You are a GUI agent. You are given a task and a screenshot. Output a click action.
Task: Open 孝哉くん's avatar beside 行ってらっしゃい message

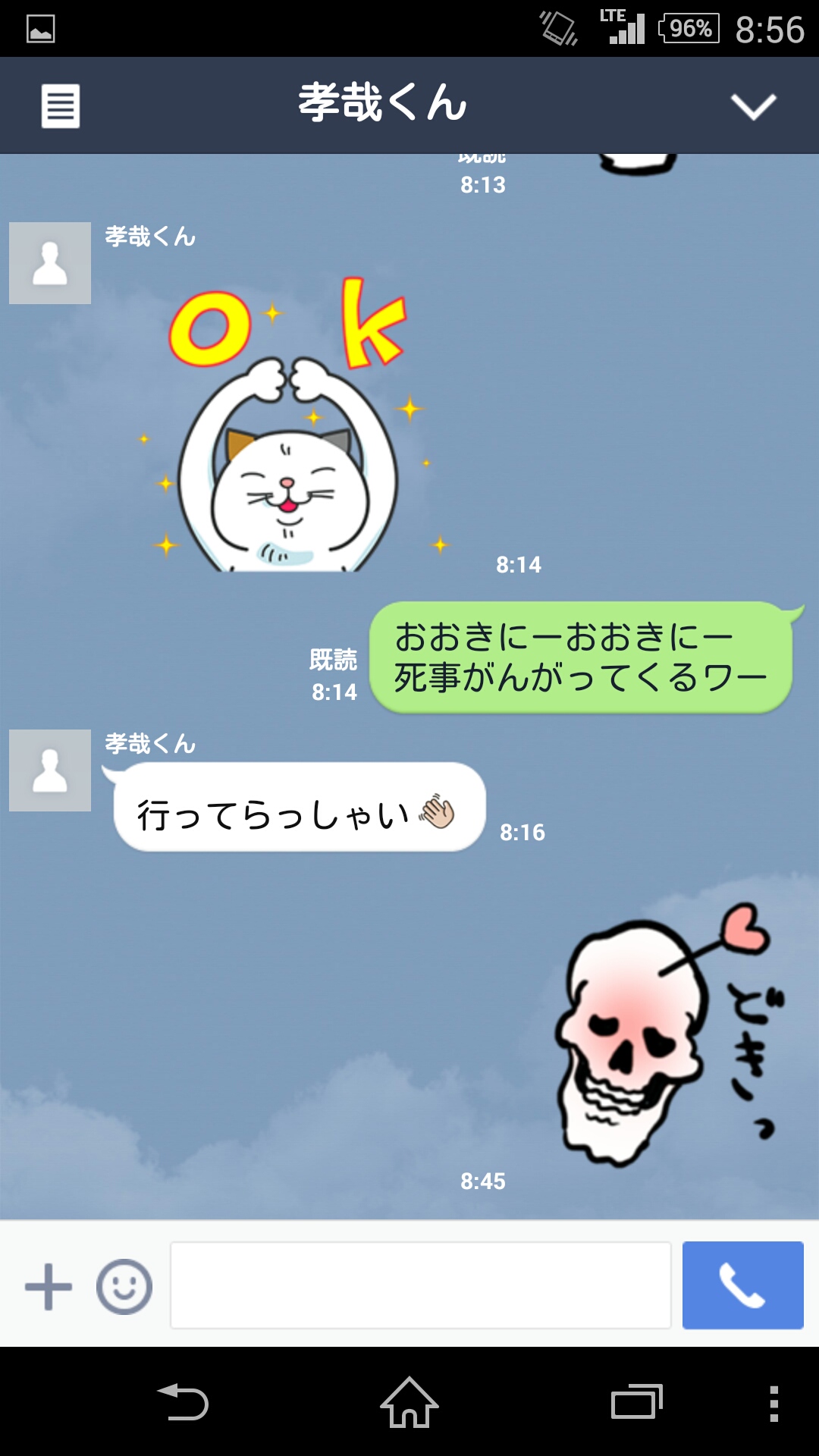(x=50, y=770)
